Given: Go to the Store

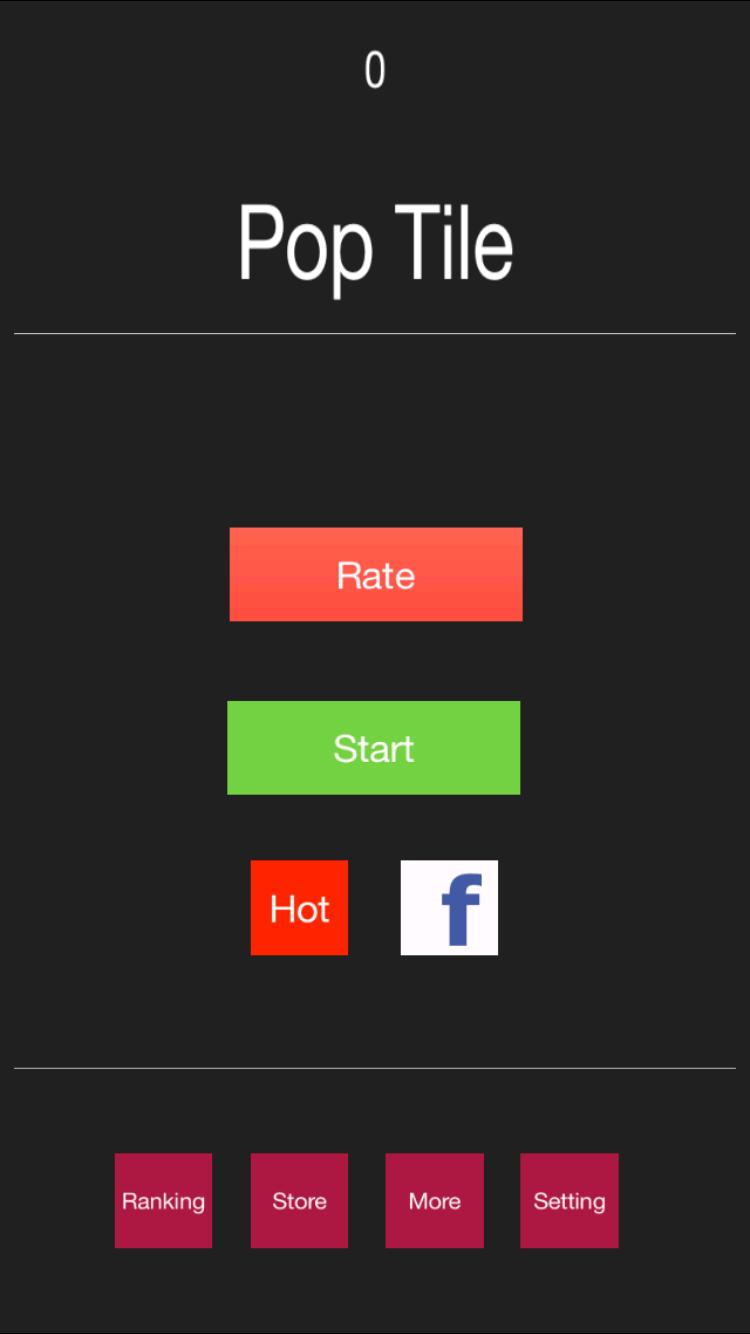Looking at the screenshot, I should [299, 1200].
